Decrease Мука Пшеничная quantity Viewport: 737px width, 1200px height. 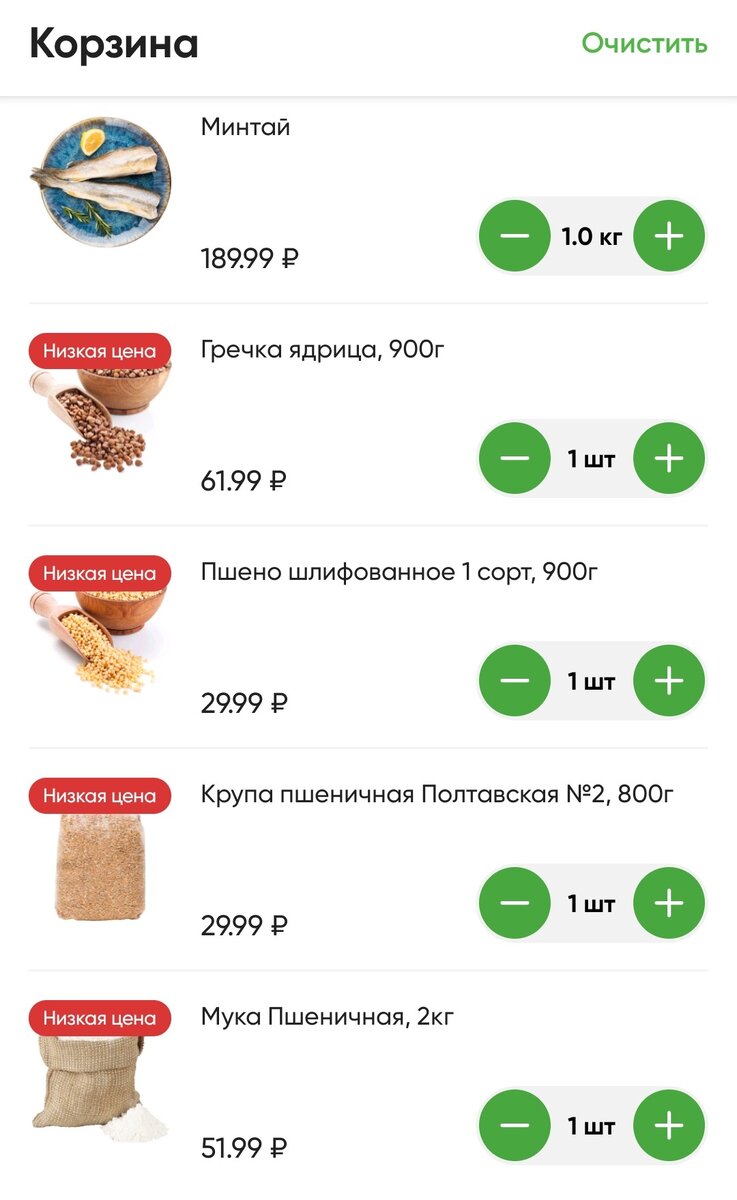pyautogui.click(x=515, y=1125)
